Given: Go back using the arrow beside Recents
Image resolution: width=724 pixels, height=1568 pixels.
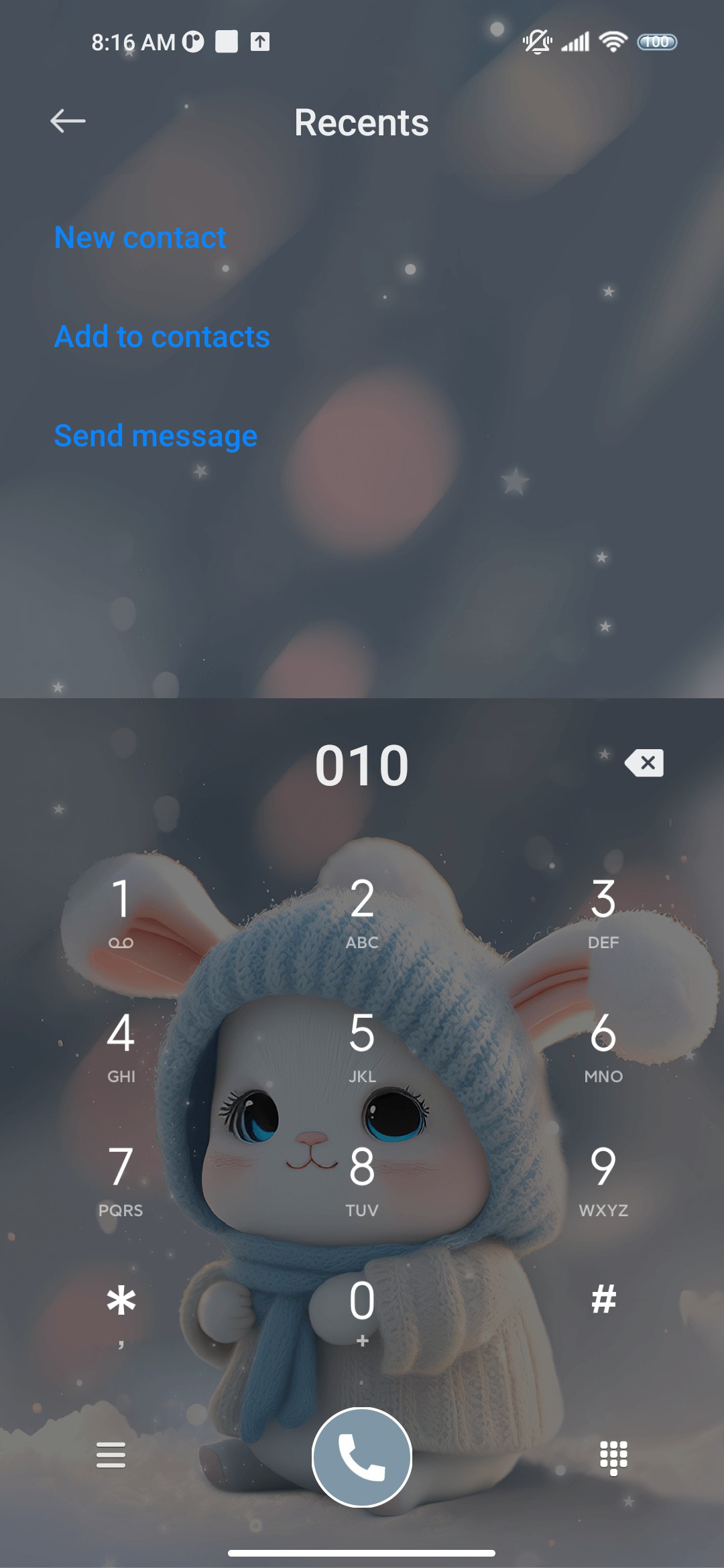Looking at the screenshot, I should click(x=68, y=121).
